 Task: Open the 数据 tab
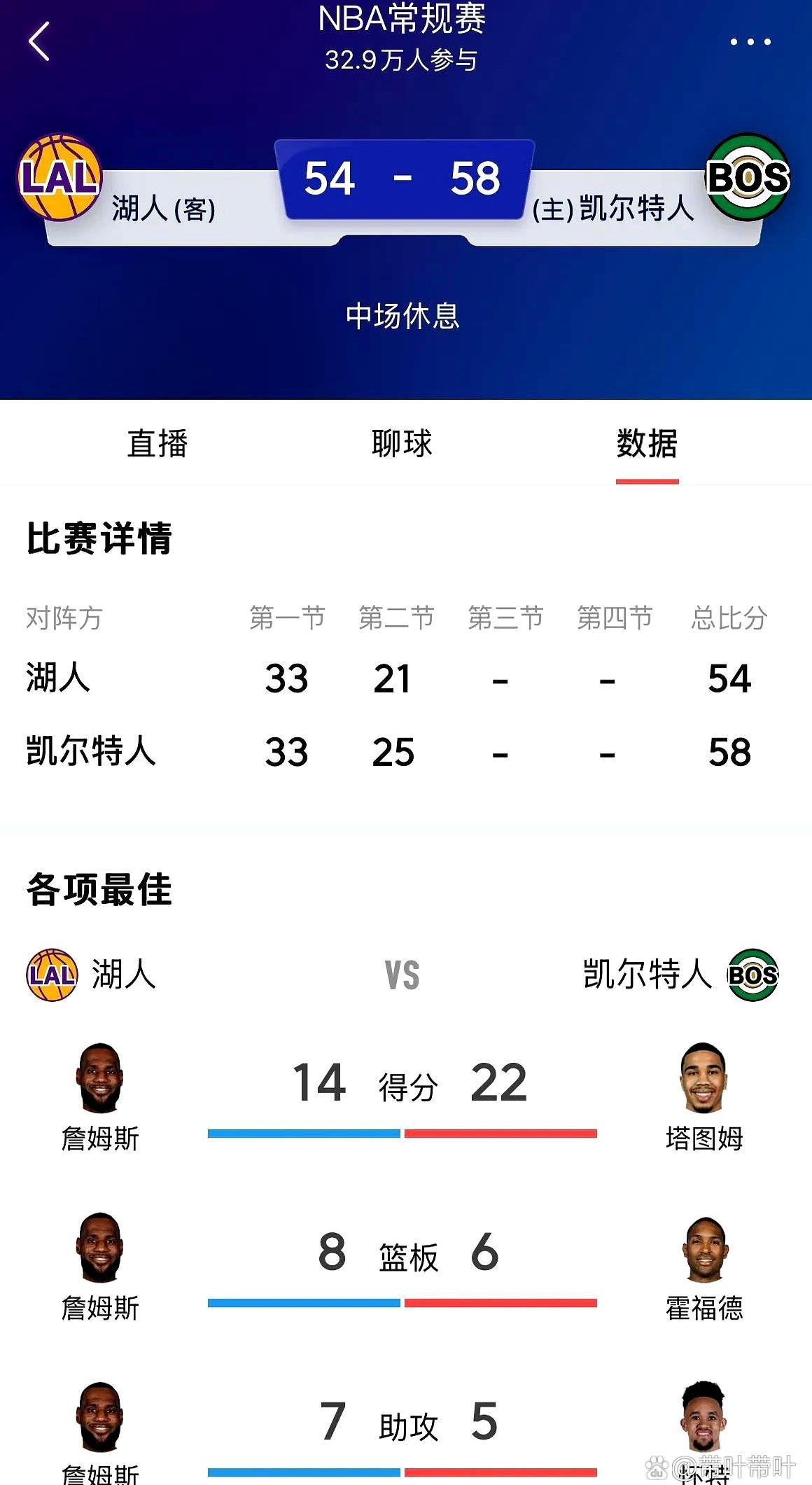[647, 443]
